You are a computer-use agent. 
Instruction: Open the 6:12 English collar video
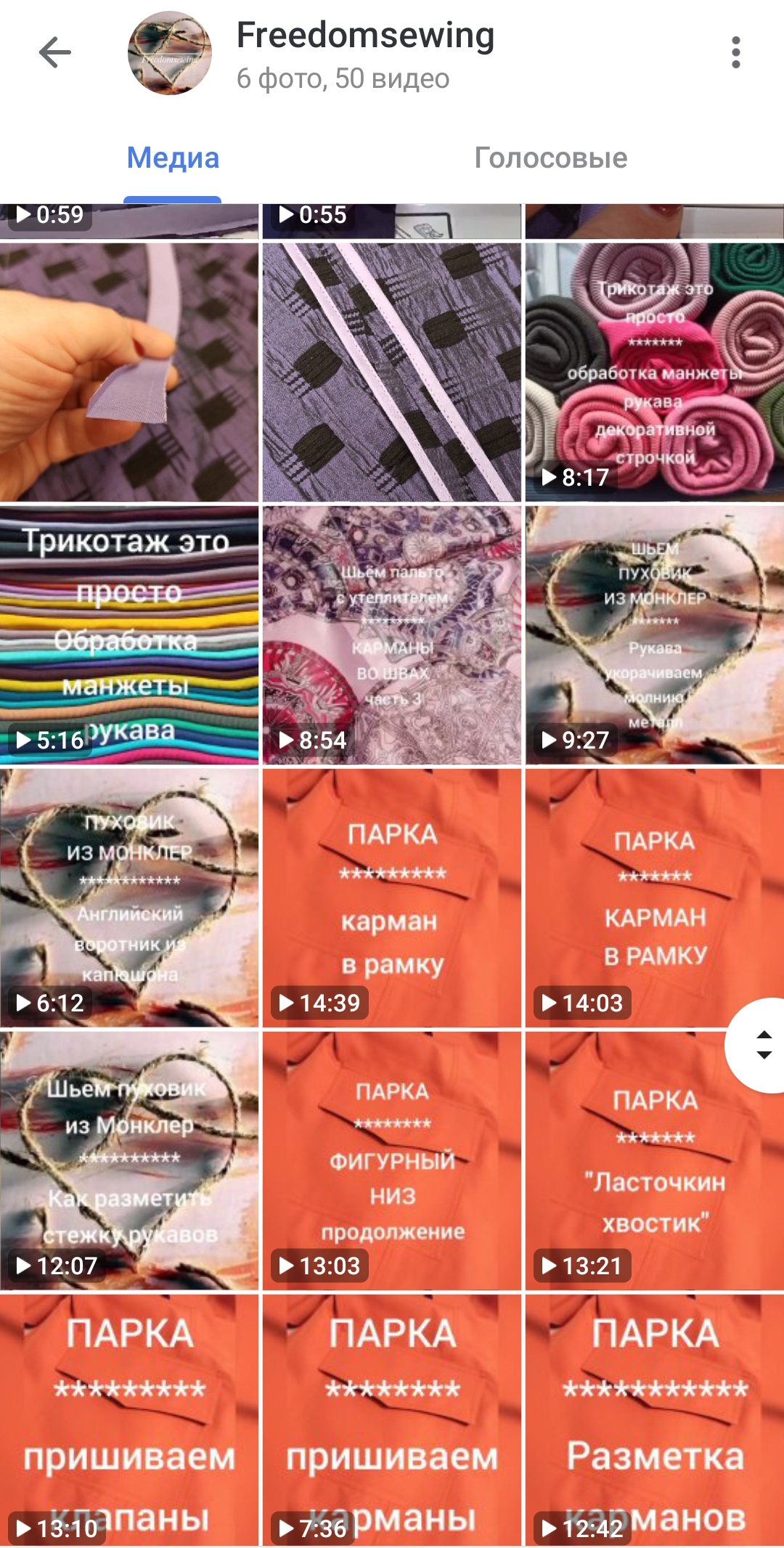(x=129, y=898)
